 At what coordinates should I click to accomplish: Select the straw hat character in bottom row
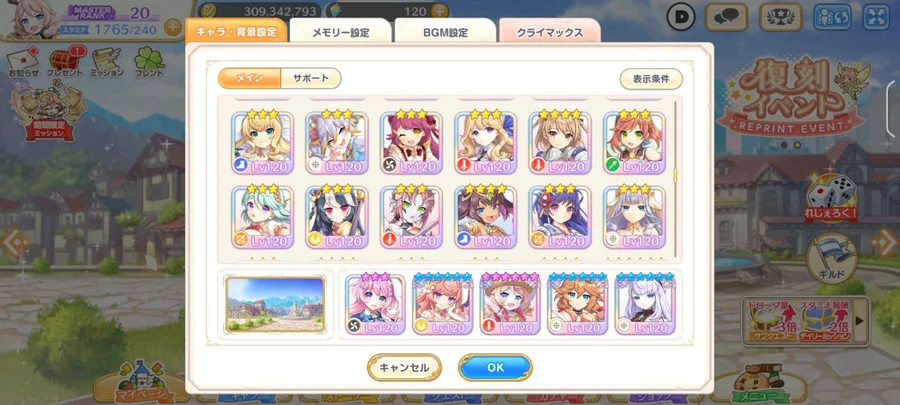pos(510,304)
